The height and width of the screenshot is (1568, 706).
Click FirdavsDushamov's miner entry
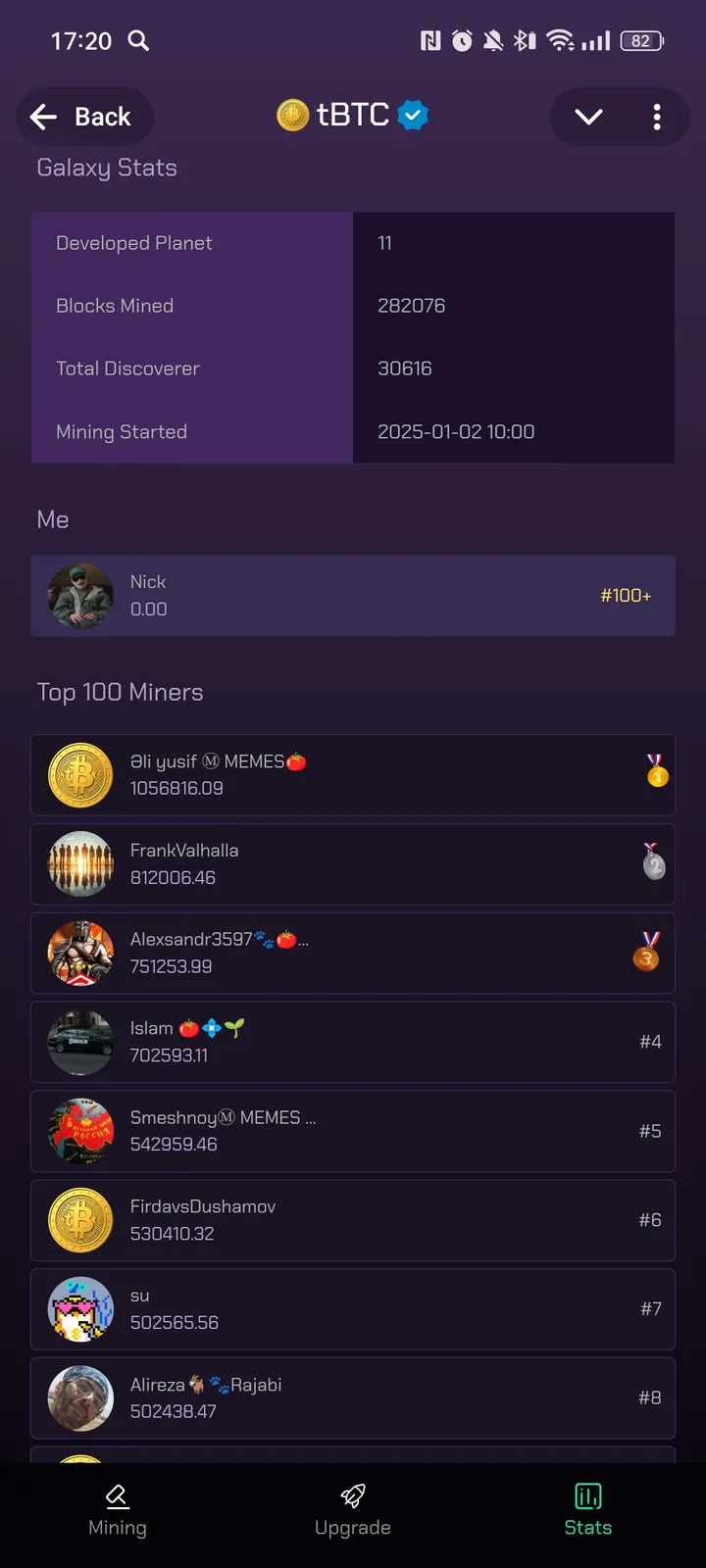pos(353,1220)
